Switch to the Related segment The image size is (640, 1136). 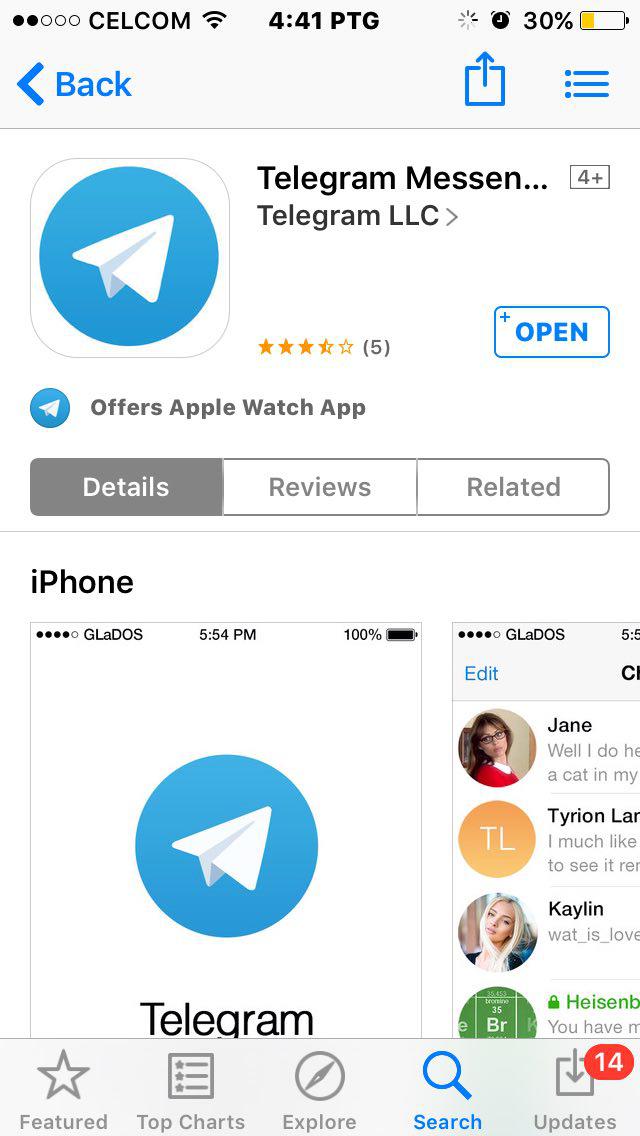pyautogui.click(x=513, y=487)
